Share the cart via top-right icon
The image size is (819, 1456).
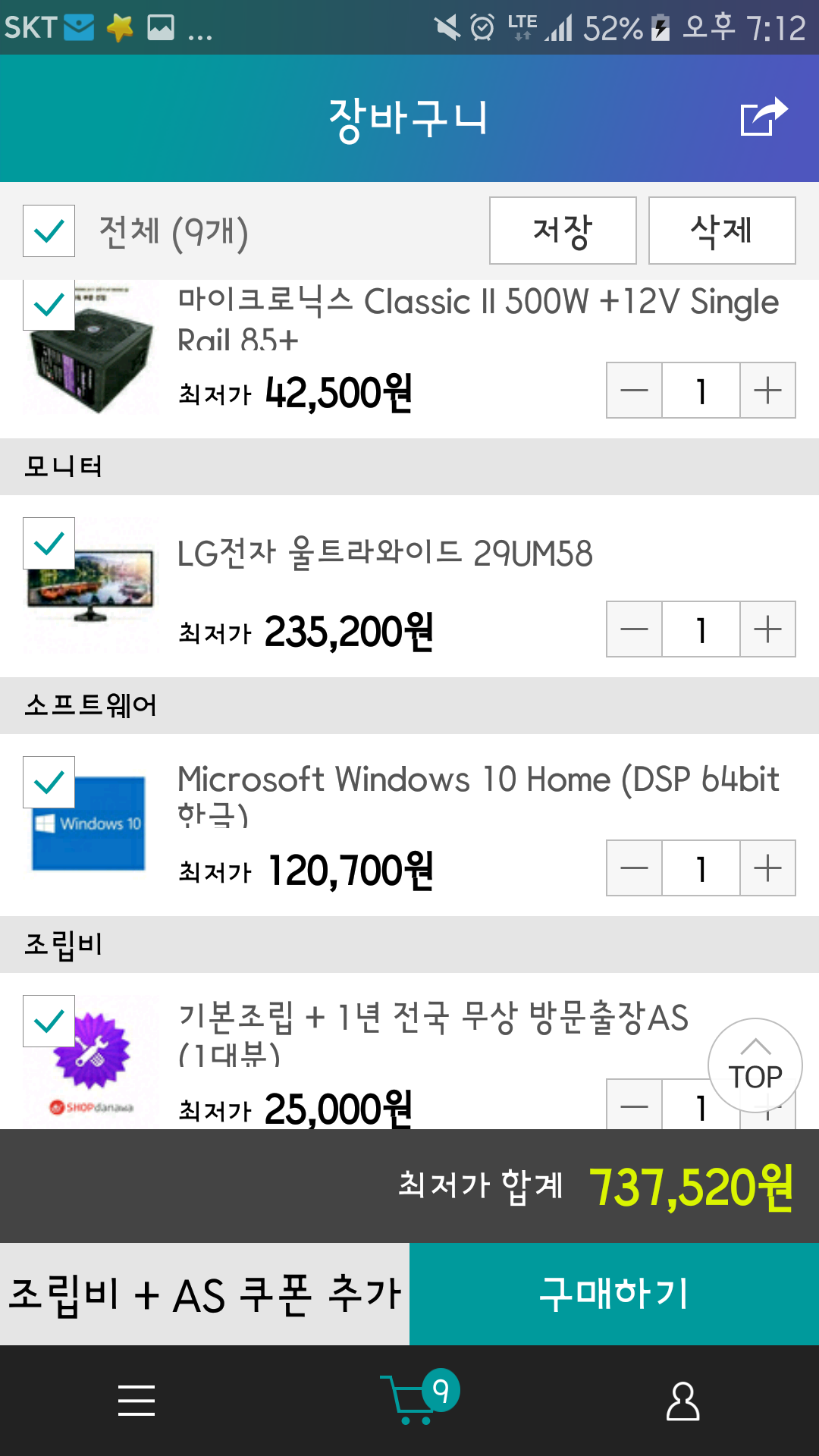pyautogui.click(x=764, y=118)
